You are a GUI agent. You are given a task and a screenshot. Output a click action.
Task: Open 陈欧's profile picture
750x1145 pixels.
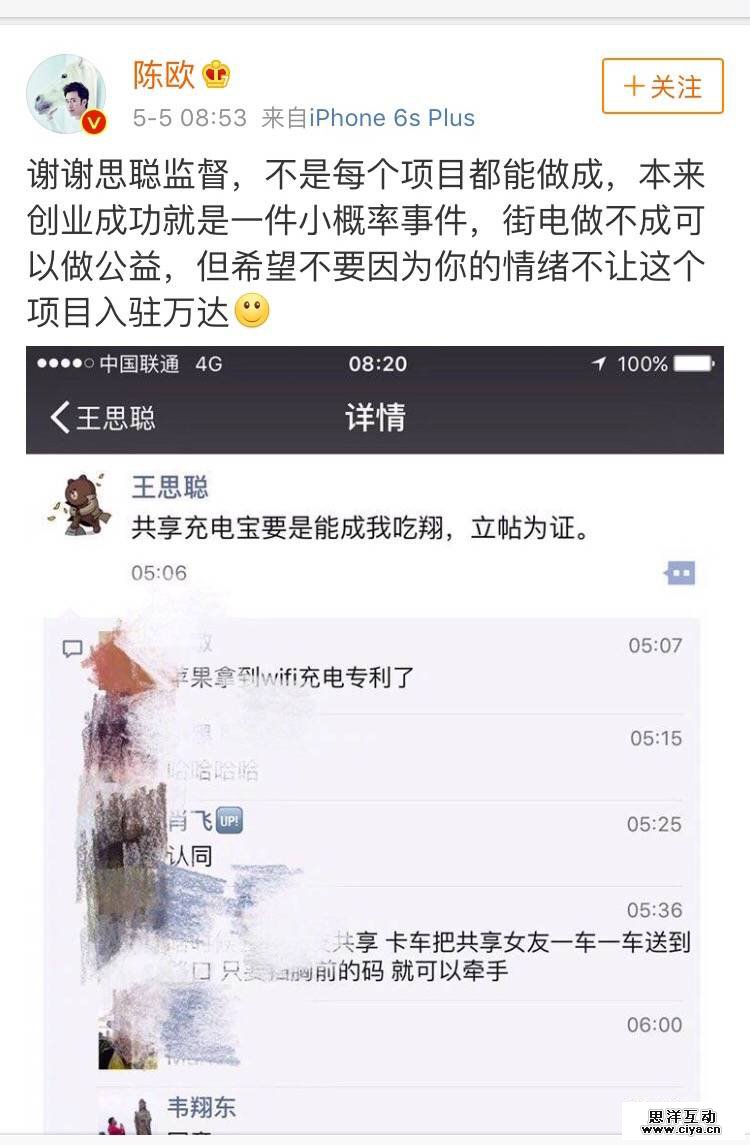pos(66,93)
